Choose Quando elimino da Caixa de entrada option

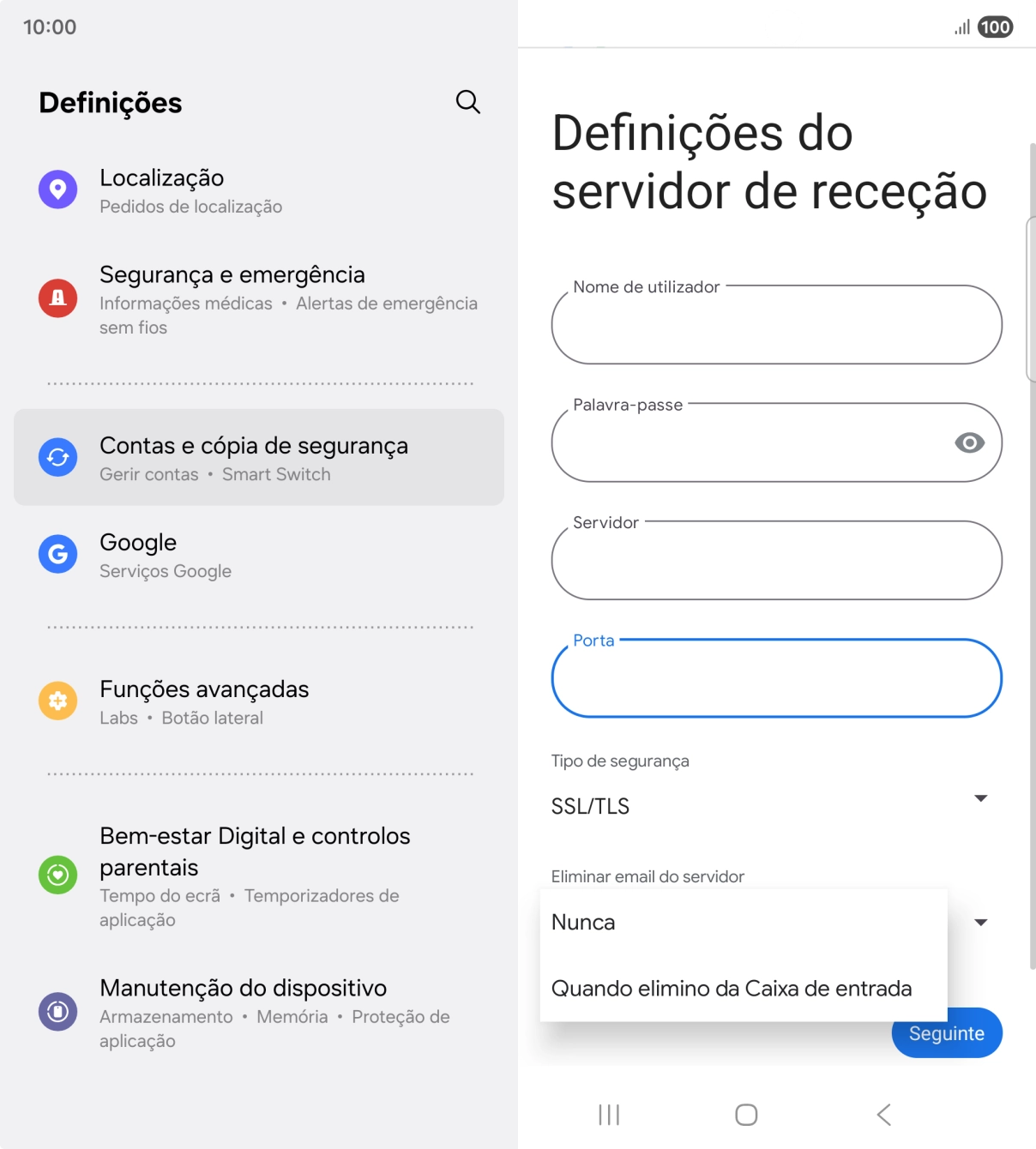coord(732,988)
